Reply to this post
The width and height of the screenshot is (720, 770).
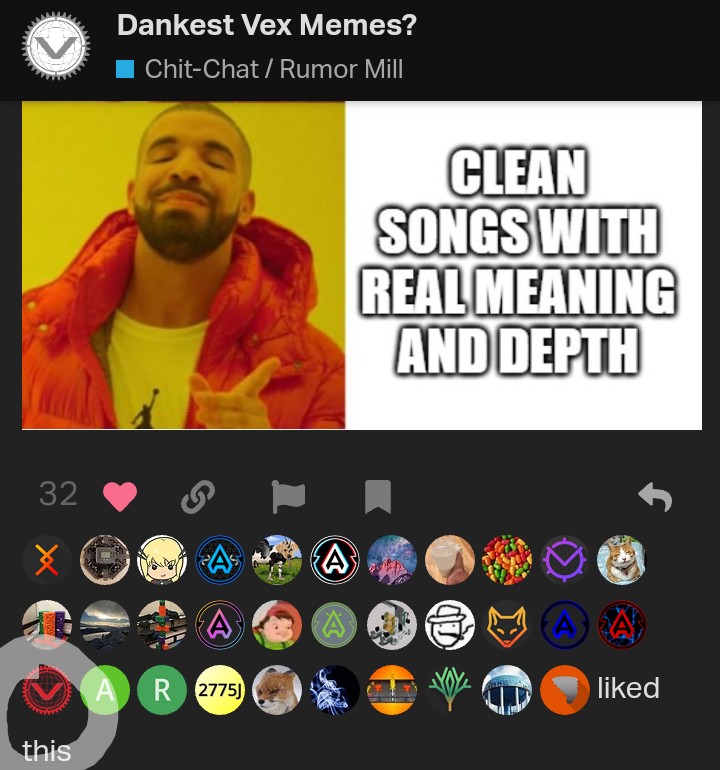655,496
